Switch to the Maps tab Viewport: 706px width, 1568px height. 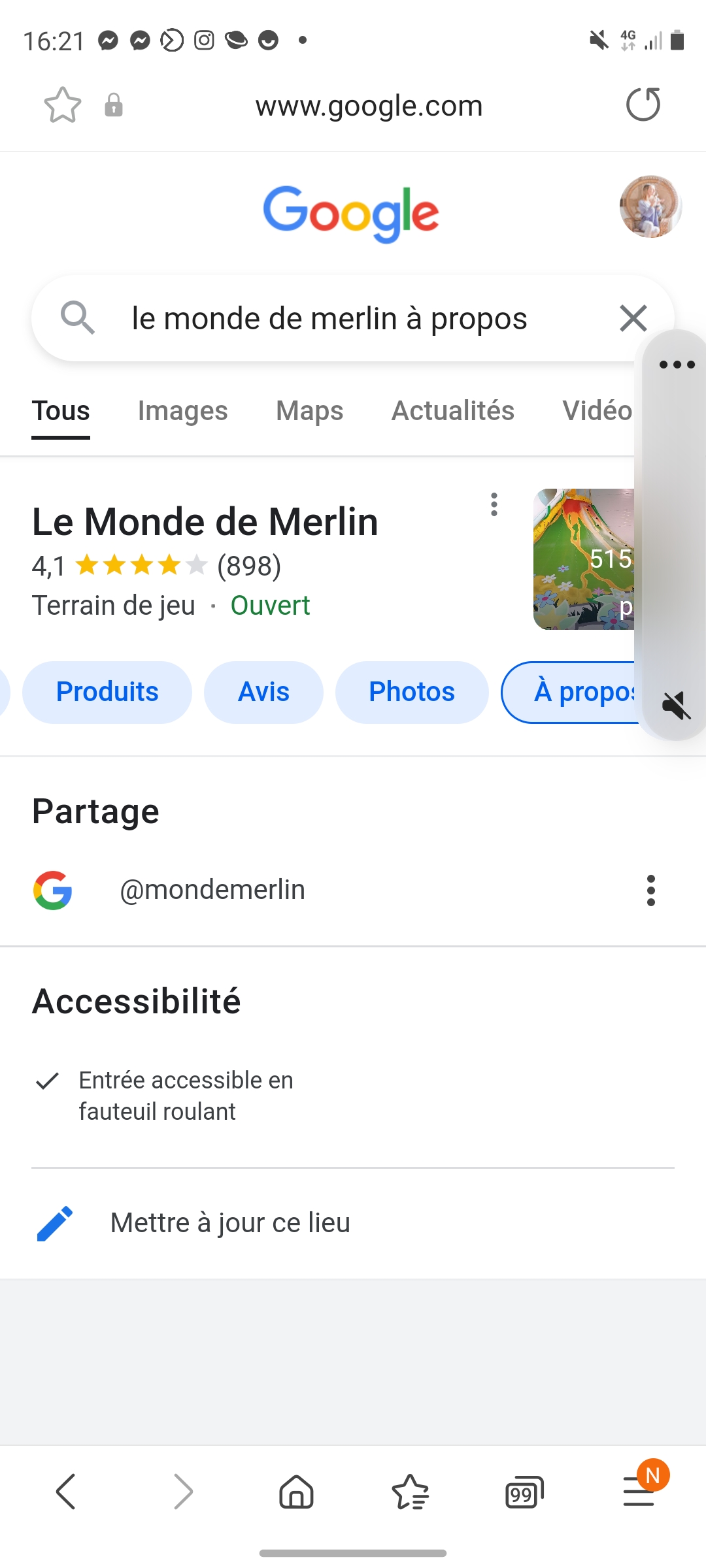[309, 411]
